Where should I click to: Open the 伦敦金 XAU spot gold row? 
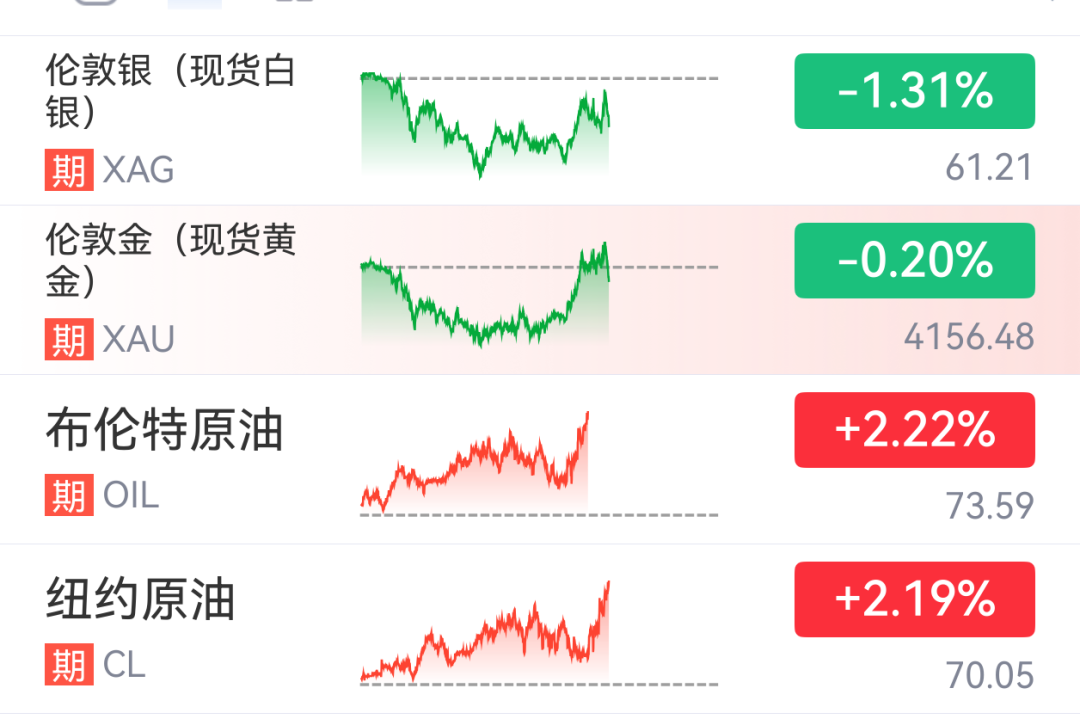click(x=540, y=290)
